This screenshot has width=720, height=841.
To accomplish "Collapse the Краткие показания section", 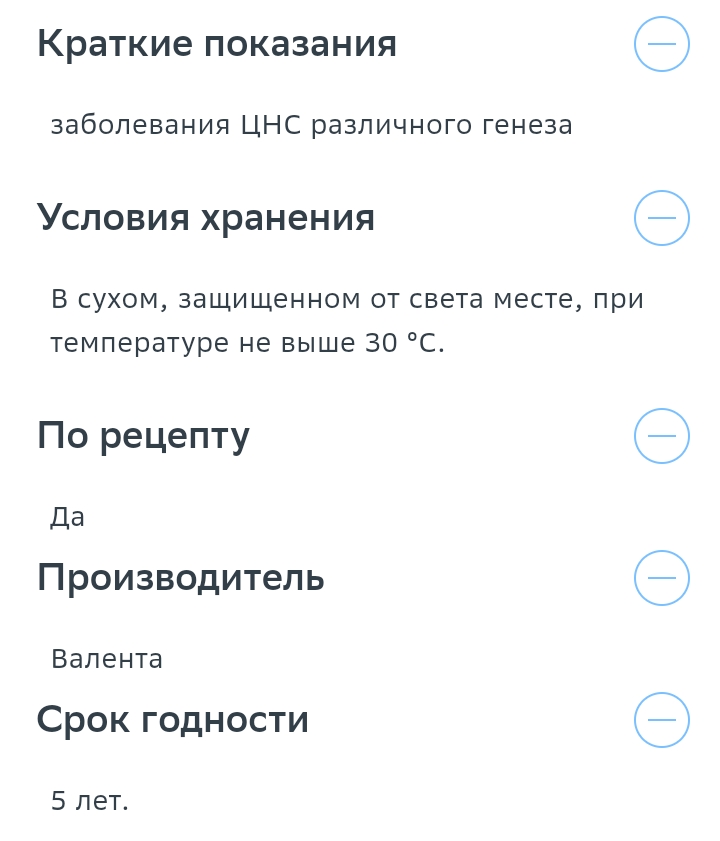I will tap(662, 44).
